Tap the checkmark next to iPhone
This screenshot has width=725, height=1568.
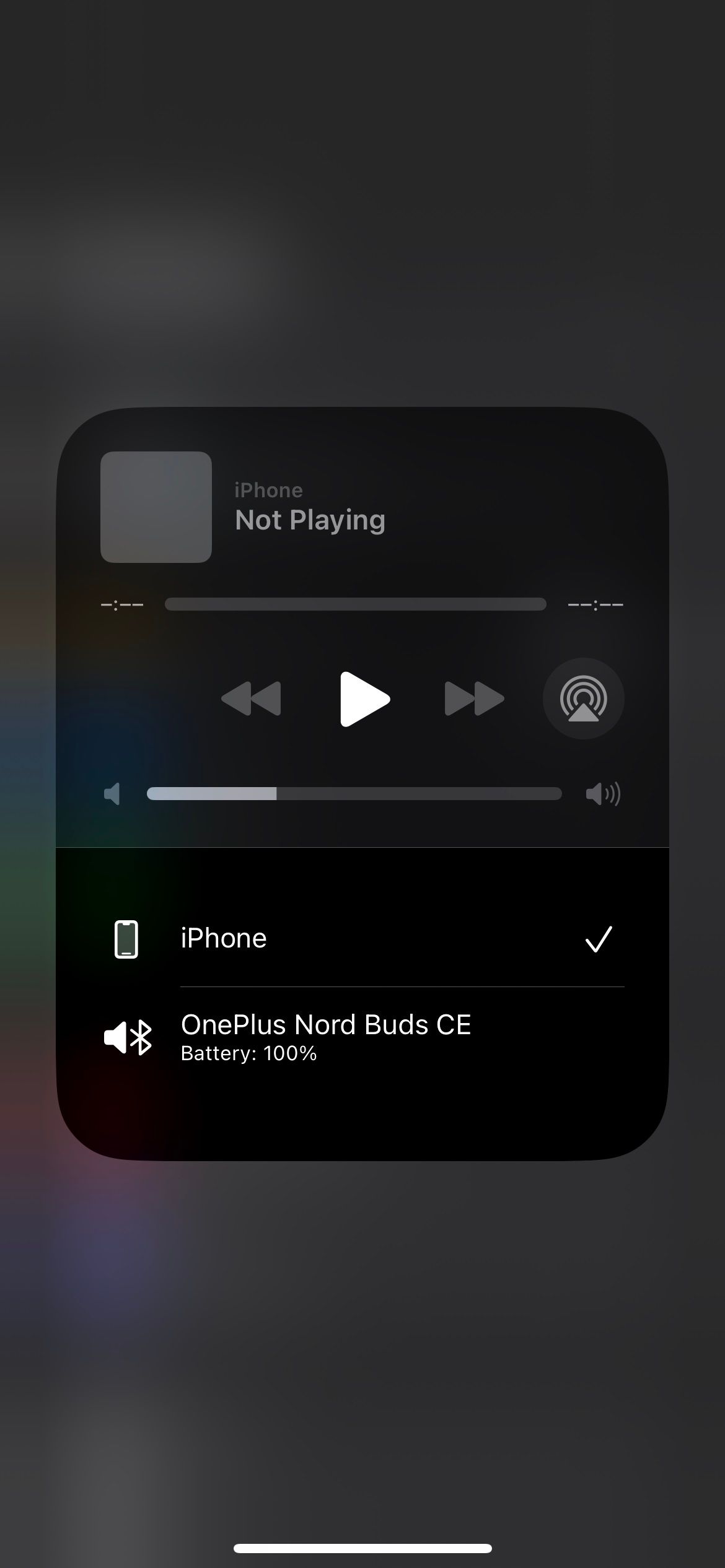[x=599, y=938]
